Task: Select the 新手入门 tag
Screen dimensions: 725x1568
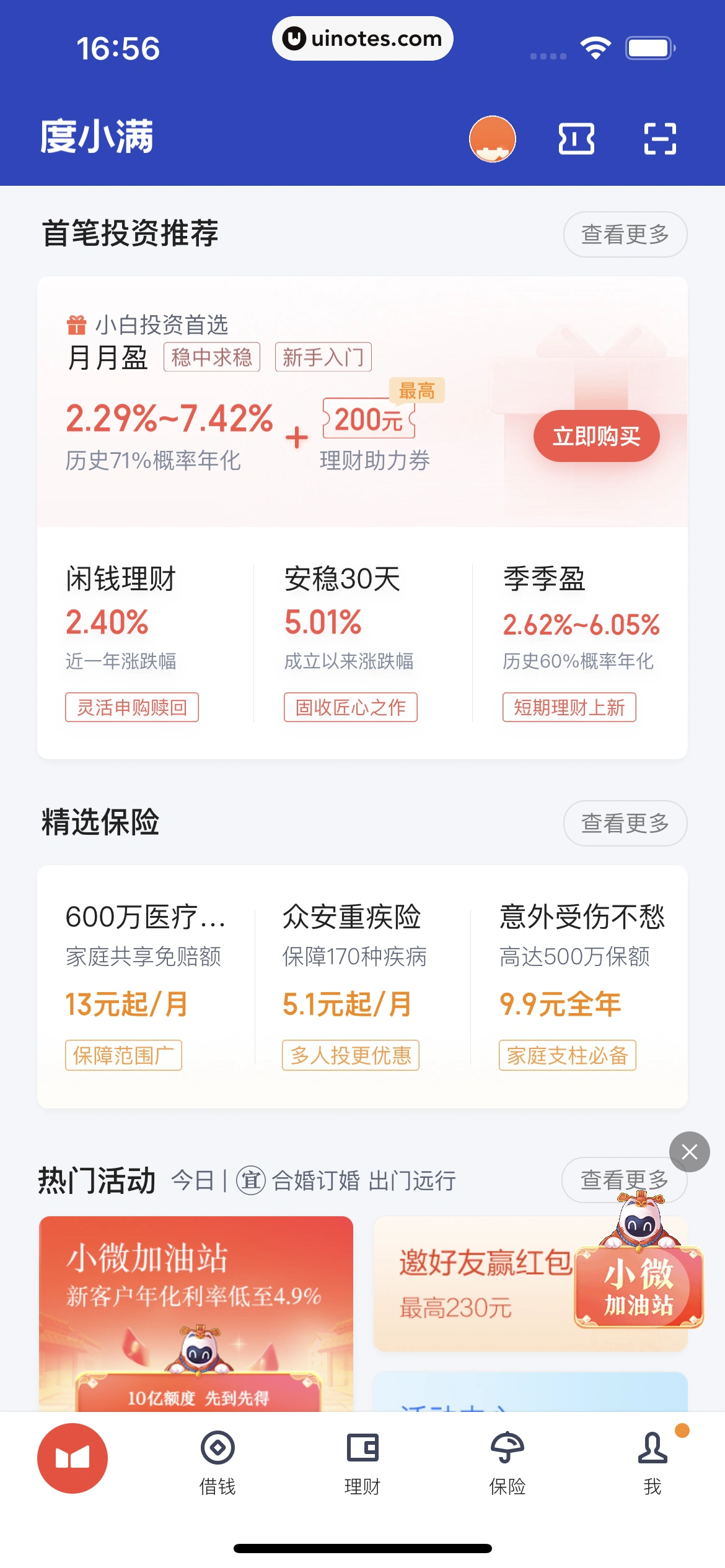Action: tap(323, 357)
